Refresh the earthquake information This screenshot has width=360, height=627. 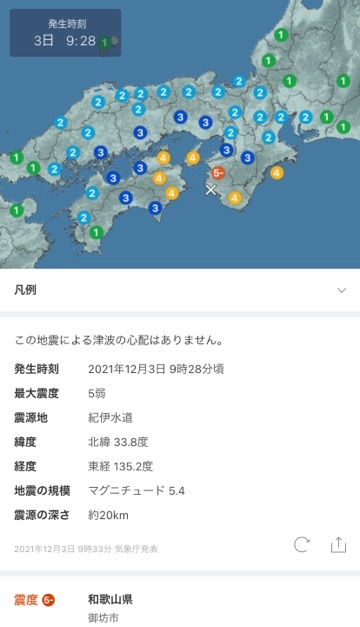302,545
